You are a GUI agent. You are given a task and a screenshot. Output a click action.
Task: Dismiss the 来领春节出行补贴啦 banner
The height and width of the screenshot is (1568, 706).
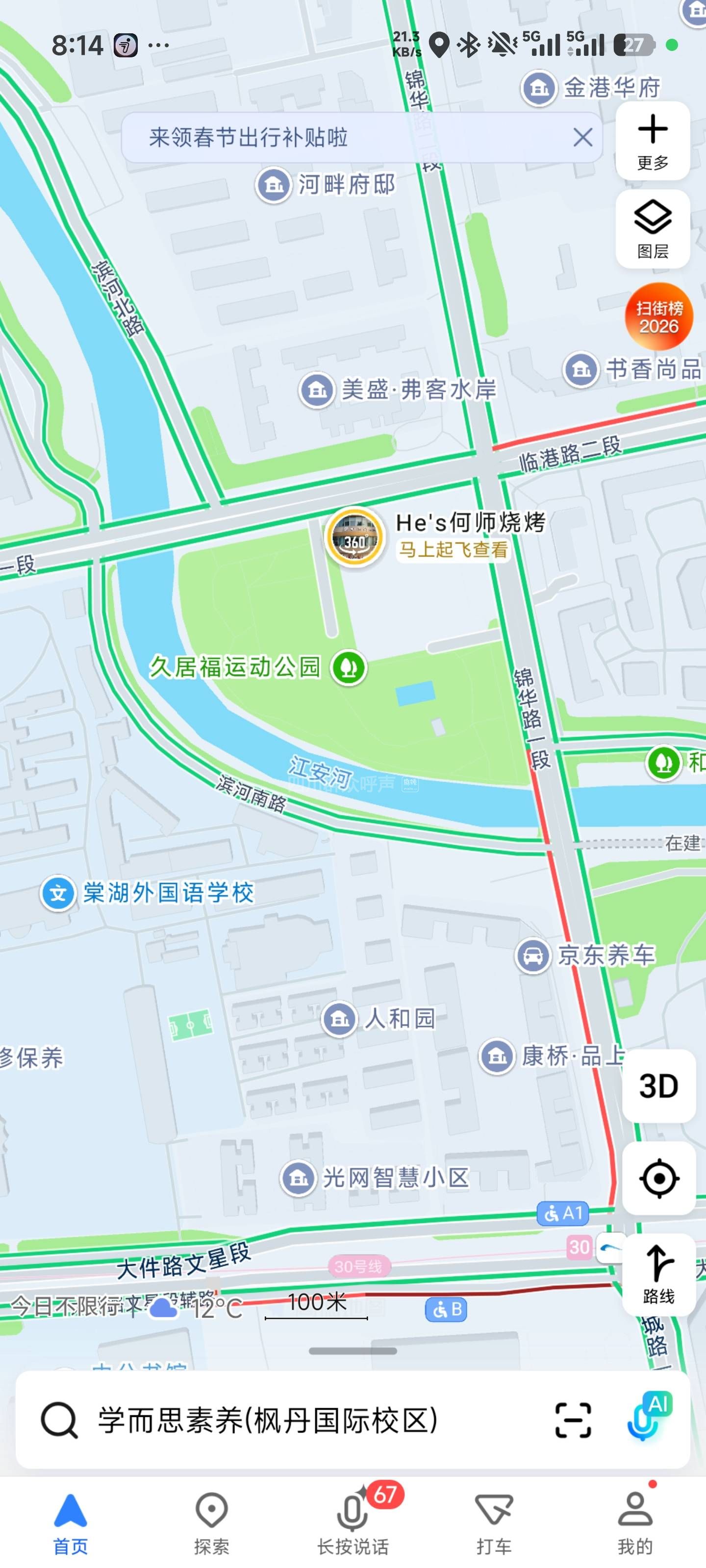582,138
